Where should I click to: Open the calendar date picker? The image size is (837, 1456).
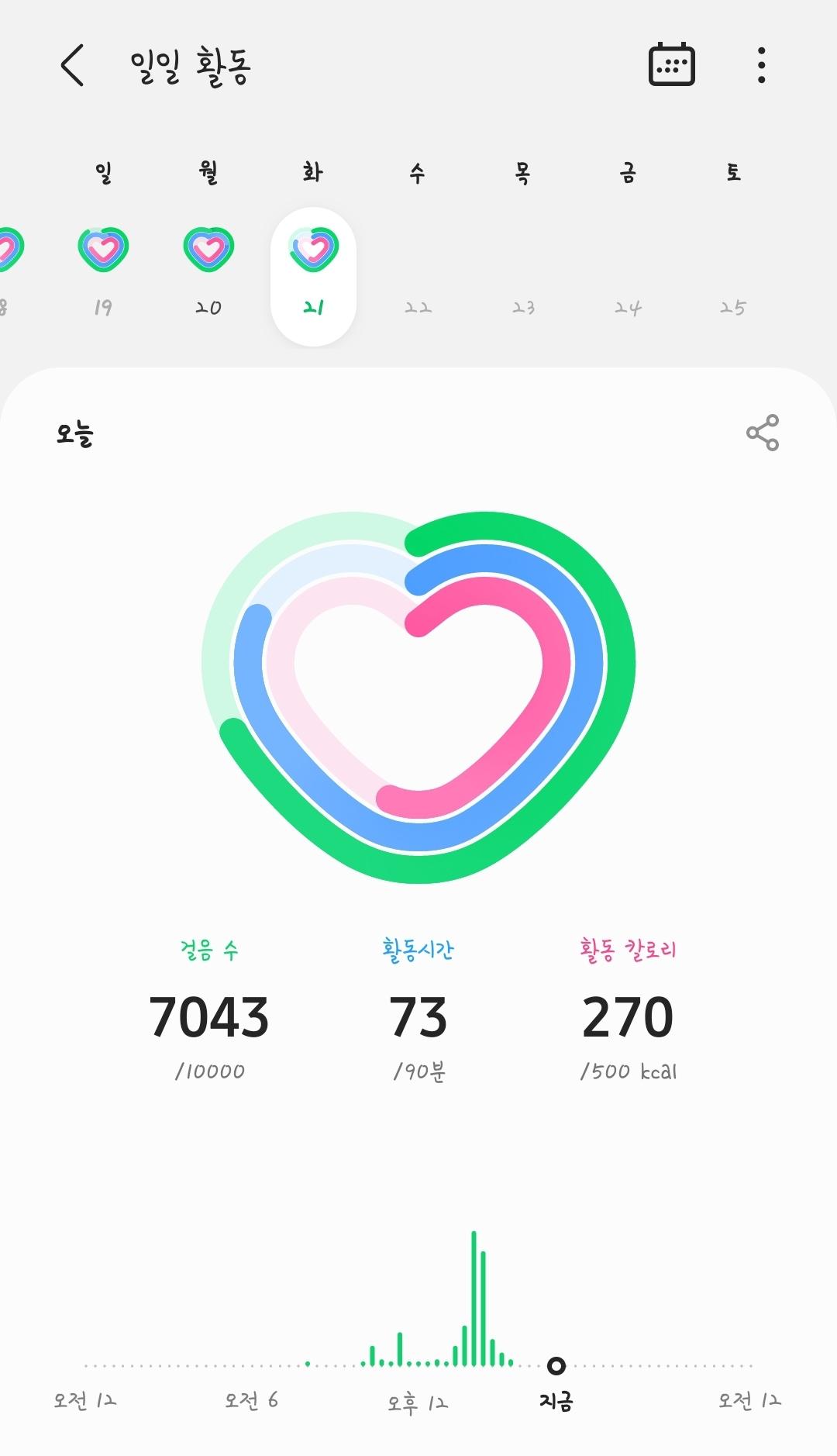pyautogui.click(x=671, y=64)
